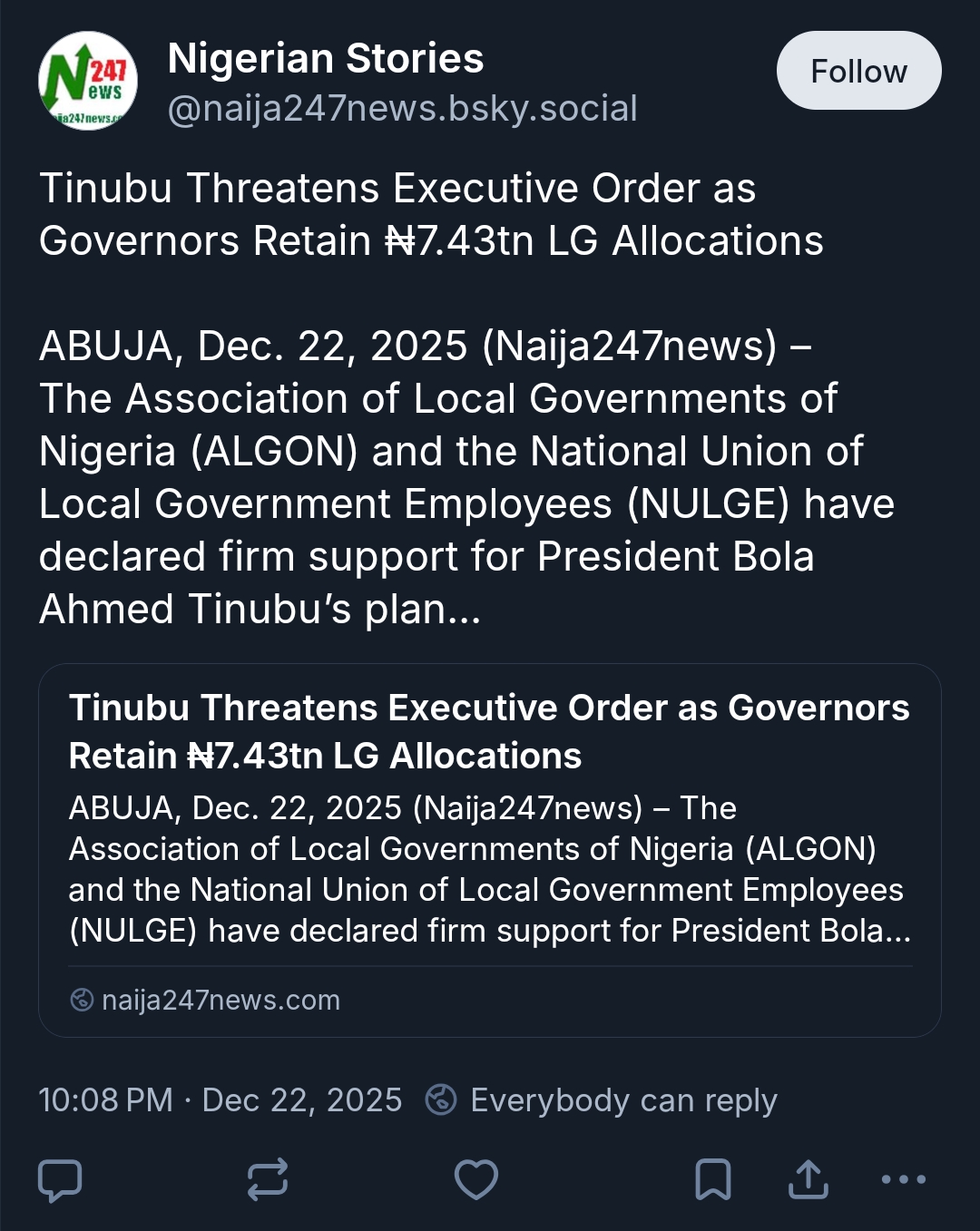Screen dimensions: 980x1231
Task: Like the post with the heart
Action: click(x=475, y=1179)
